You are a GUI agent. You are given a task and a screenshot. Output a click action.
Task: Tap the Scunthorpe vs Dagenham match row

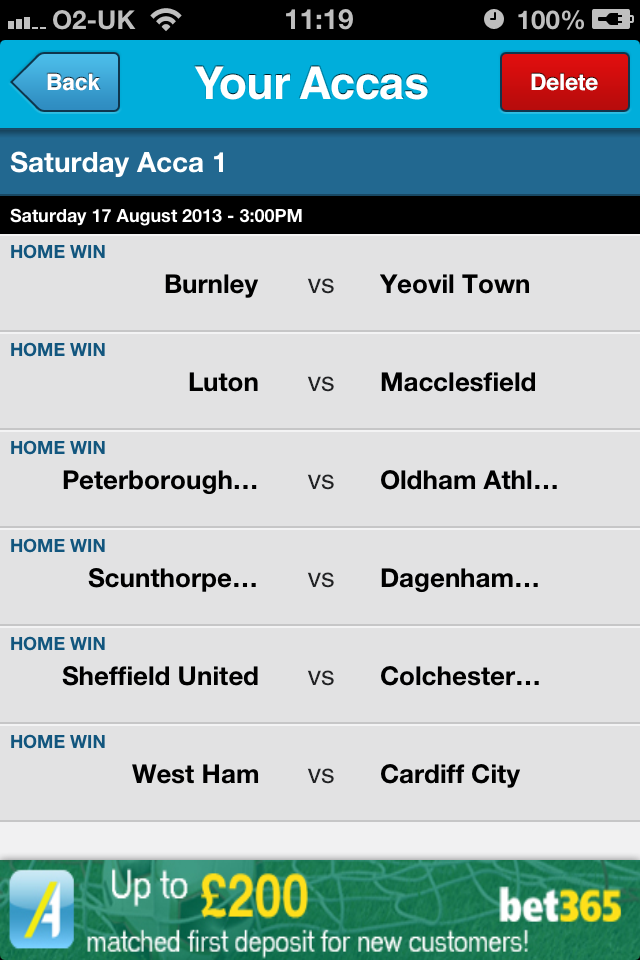(x=320, y=578)
